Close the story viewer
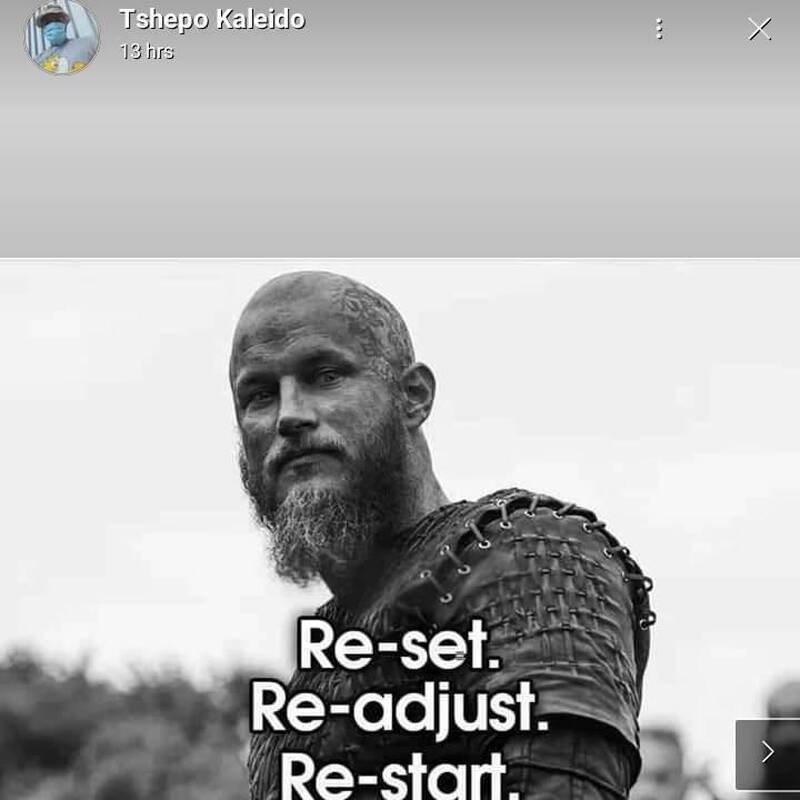Viewport: 800px width, 800px height. tap(759, 29)
